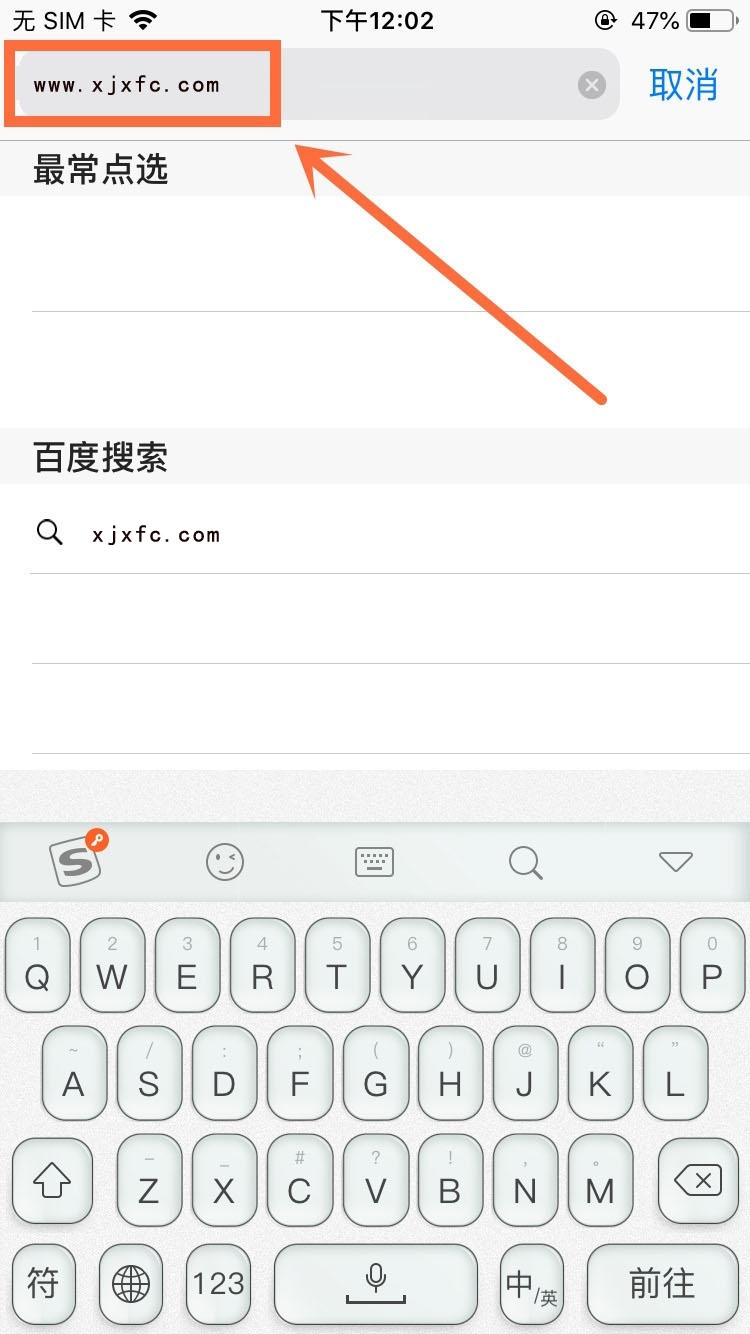Hide the keyboard with the down arrow

coord(676,861)
